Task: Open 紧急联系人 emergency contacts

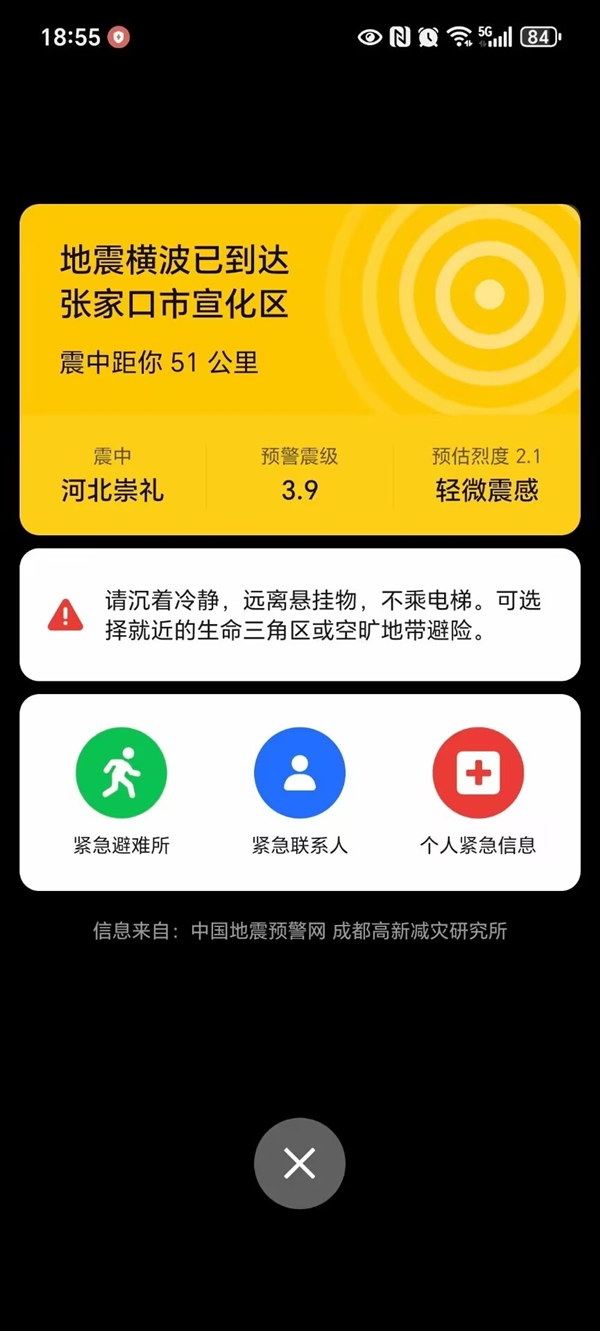Action: [x=299, y=774]
